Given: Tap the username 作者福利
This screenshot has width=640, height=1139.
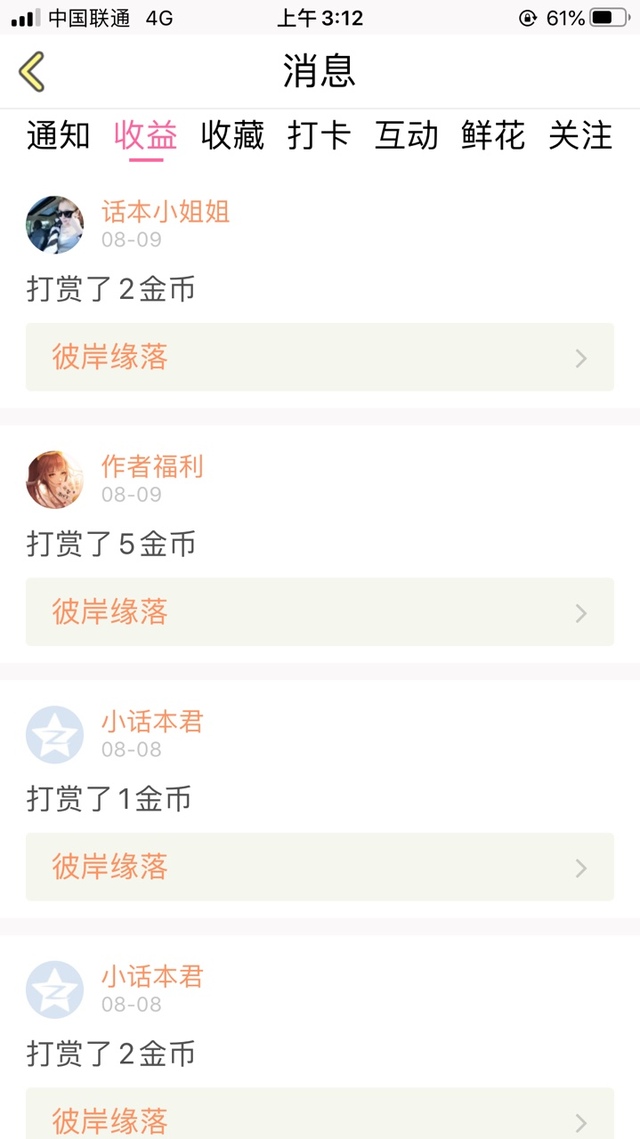Looking at the screenshot, I should click(x=153, y=466).
